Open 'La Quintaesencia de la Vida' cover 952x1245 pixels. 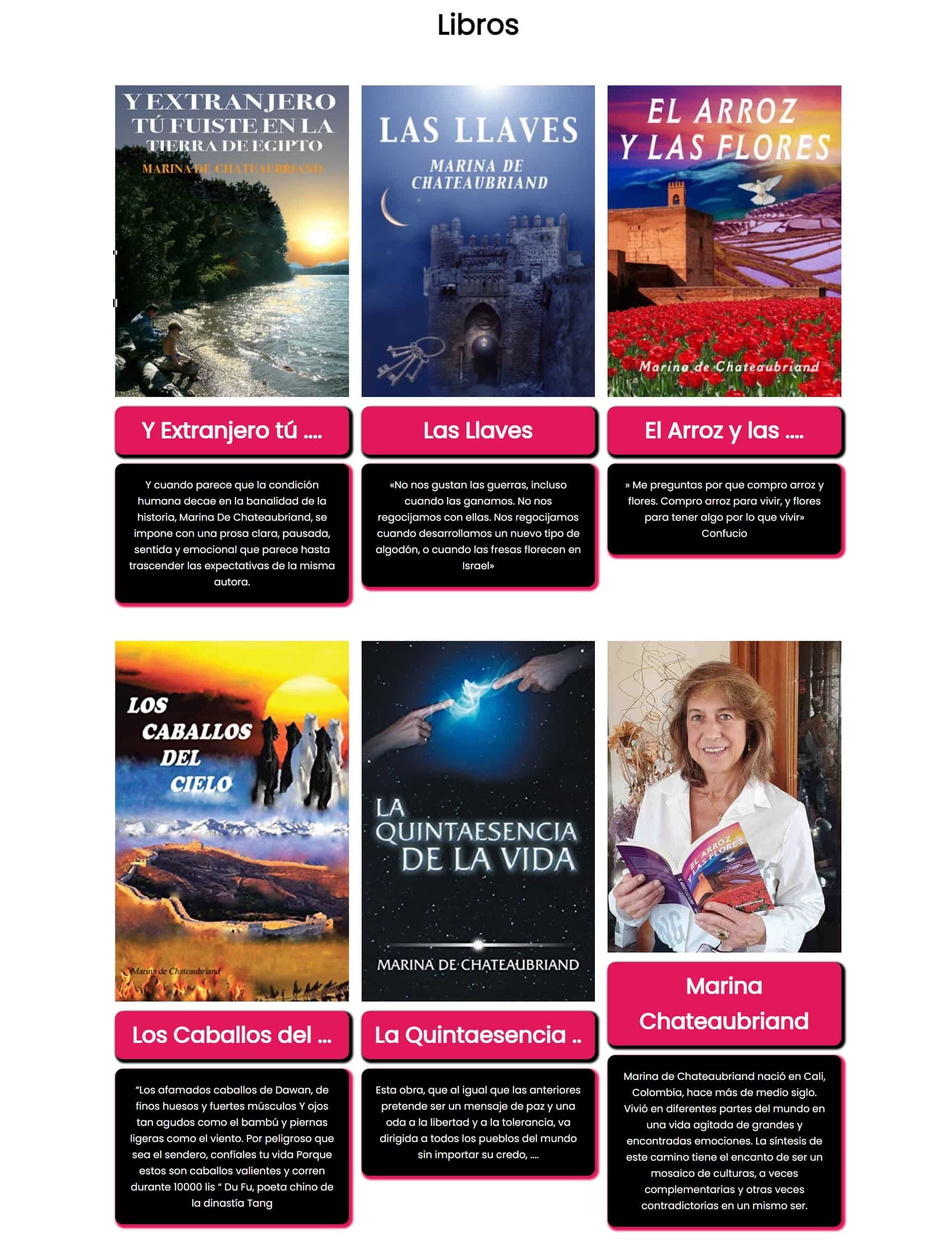click(x=478, y=821)
